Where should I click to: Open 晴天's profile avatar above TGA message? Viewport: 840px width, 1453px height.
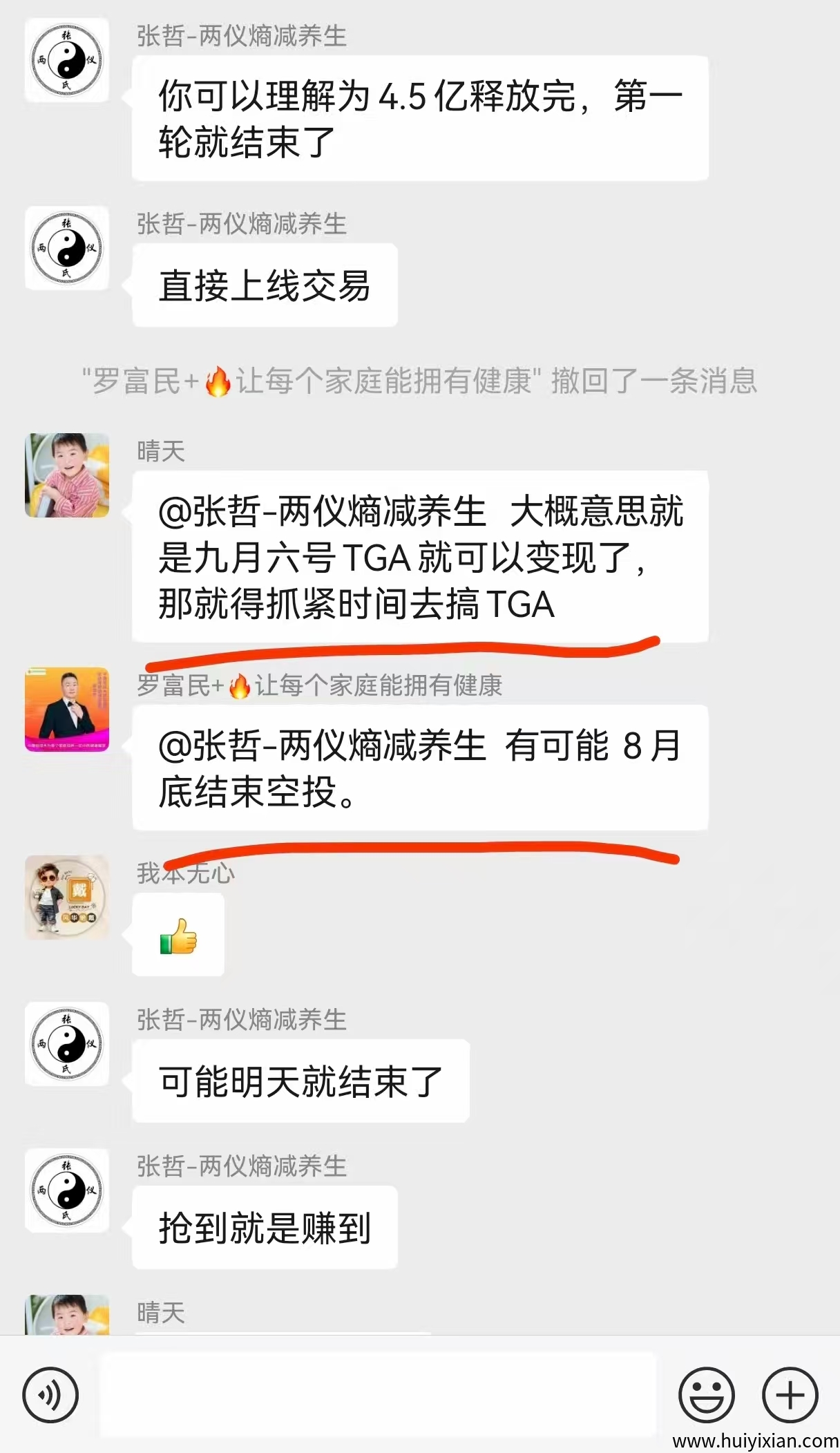pyautogui.click(x=67, y=475)
